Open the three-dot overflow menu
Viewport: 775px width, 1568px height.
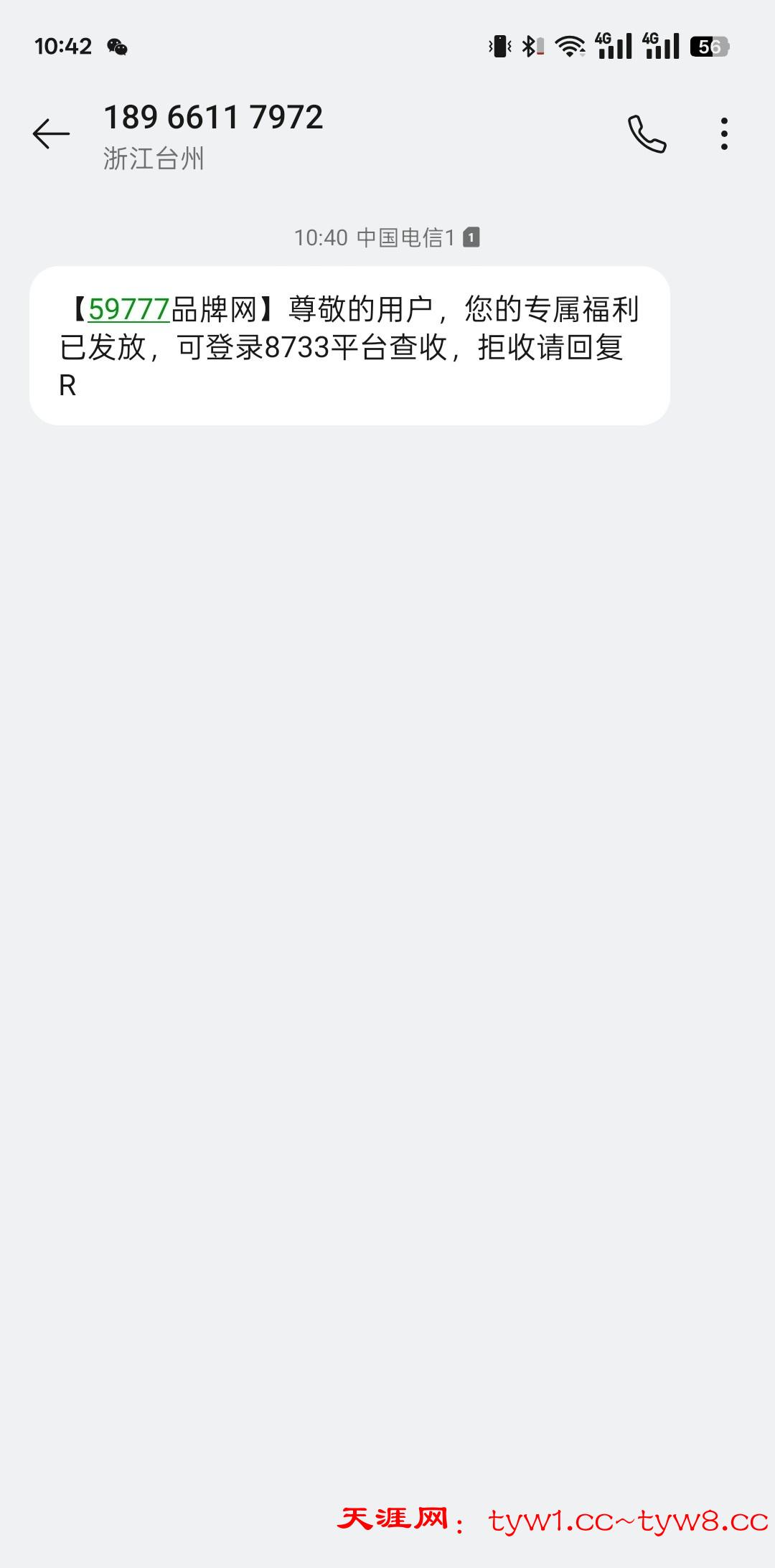pyautogui.click(x=724, y=134)
